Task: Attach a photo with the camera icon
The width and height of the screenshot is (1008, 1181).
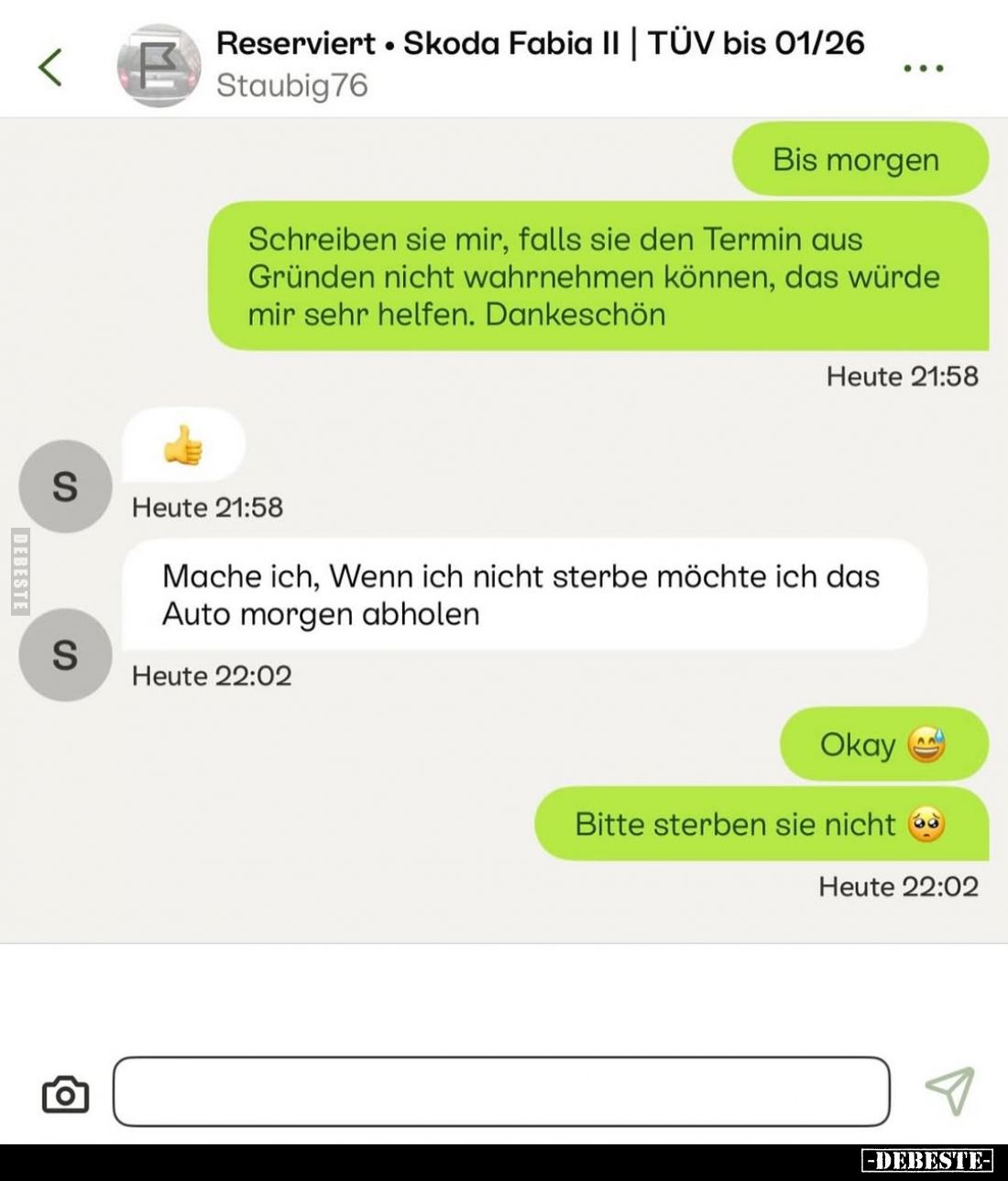Action: click(x=65, y=1094)
